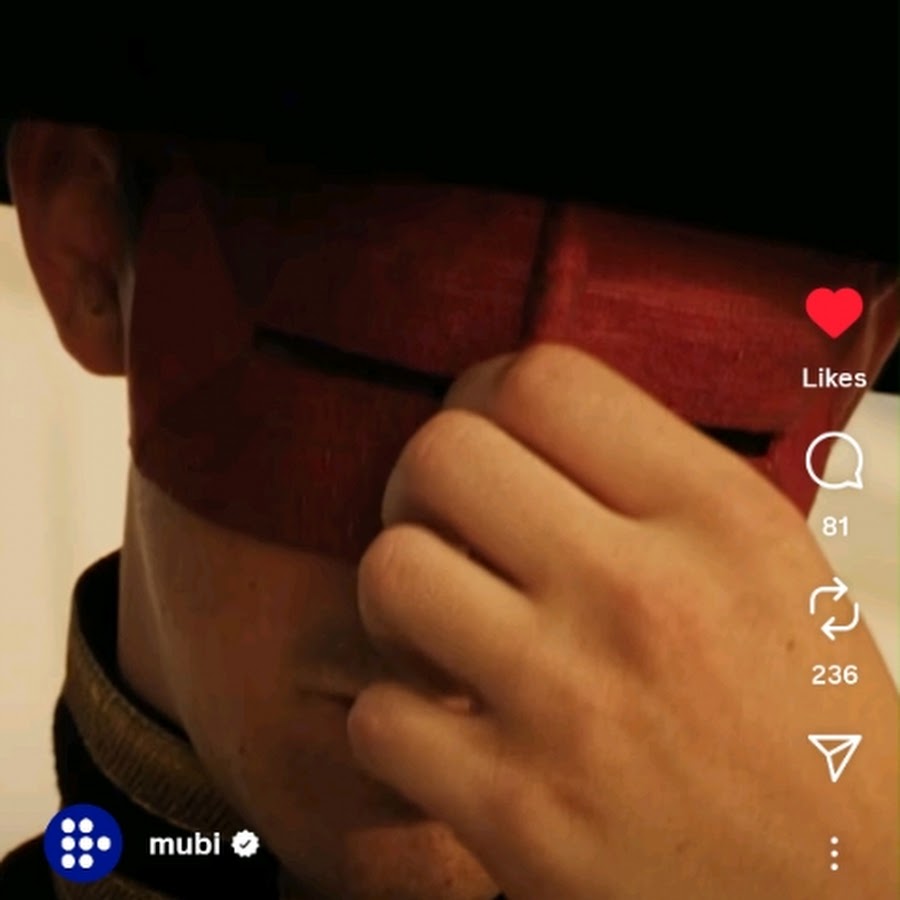The width and height of the screenshot is (900, 900).
Task: Open the three-dot overflow menu
Action: (x=834, y=853)
